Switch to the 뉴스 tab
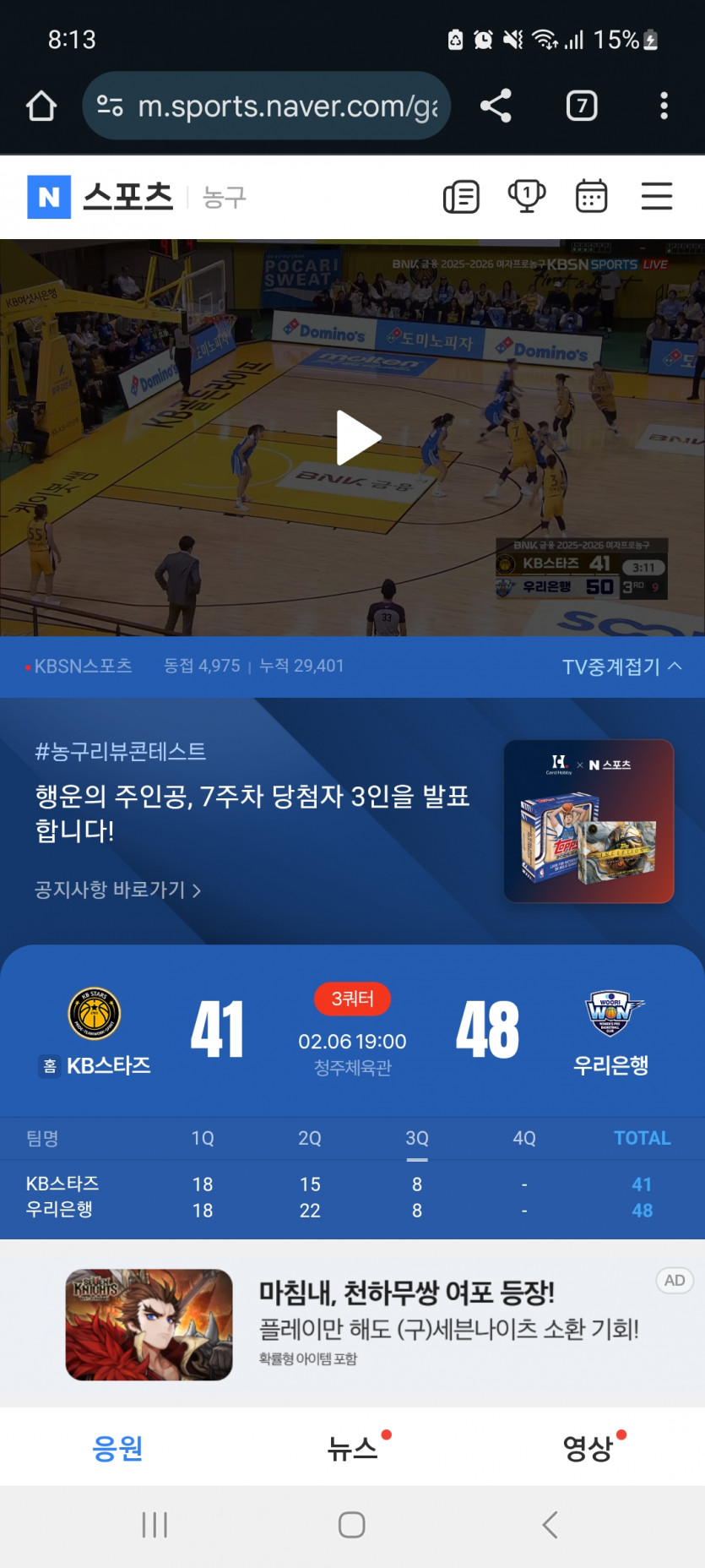This screenshot has width=705, height=1568. (352, 1446)
